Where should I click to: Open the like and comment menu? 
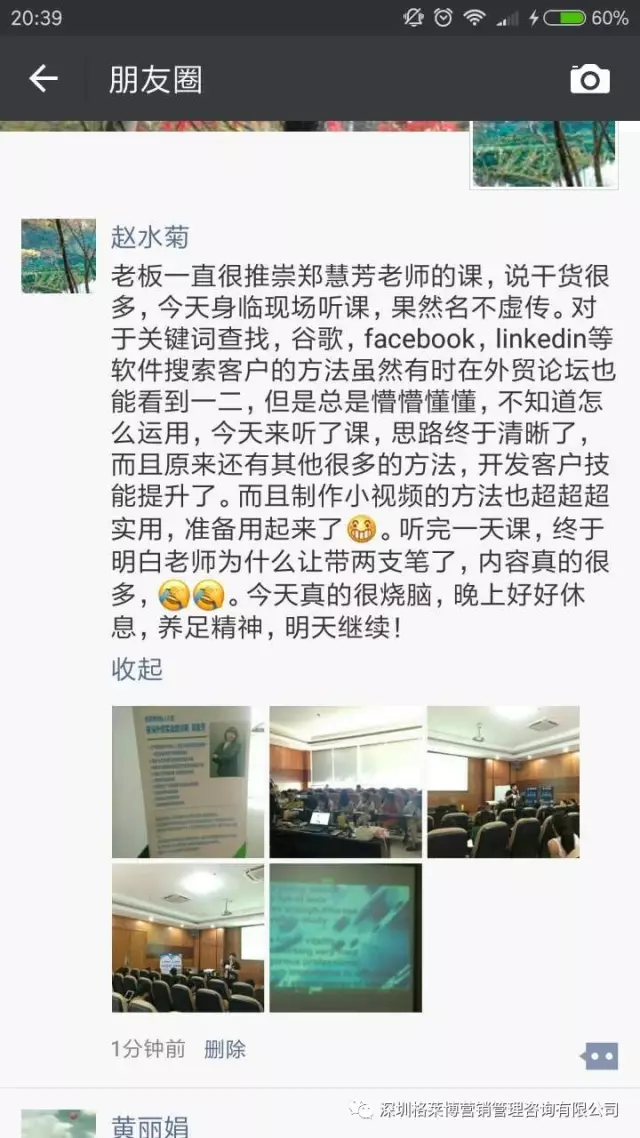[x=600, y=1055]
